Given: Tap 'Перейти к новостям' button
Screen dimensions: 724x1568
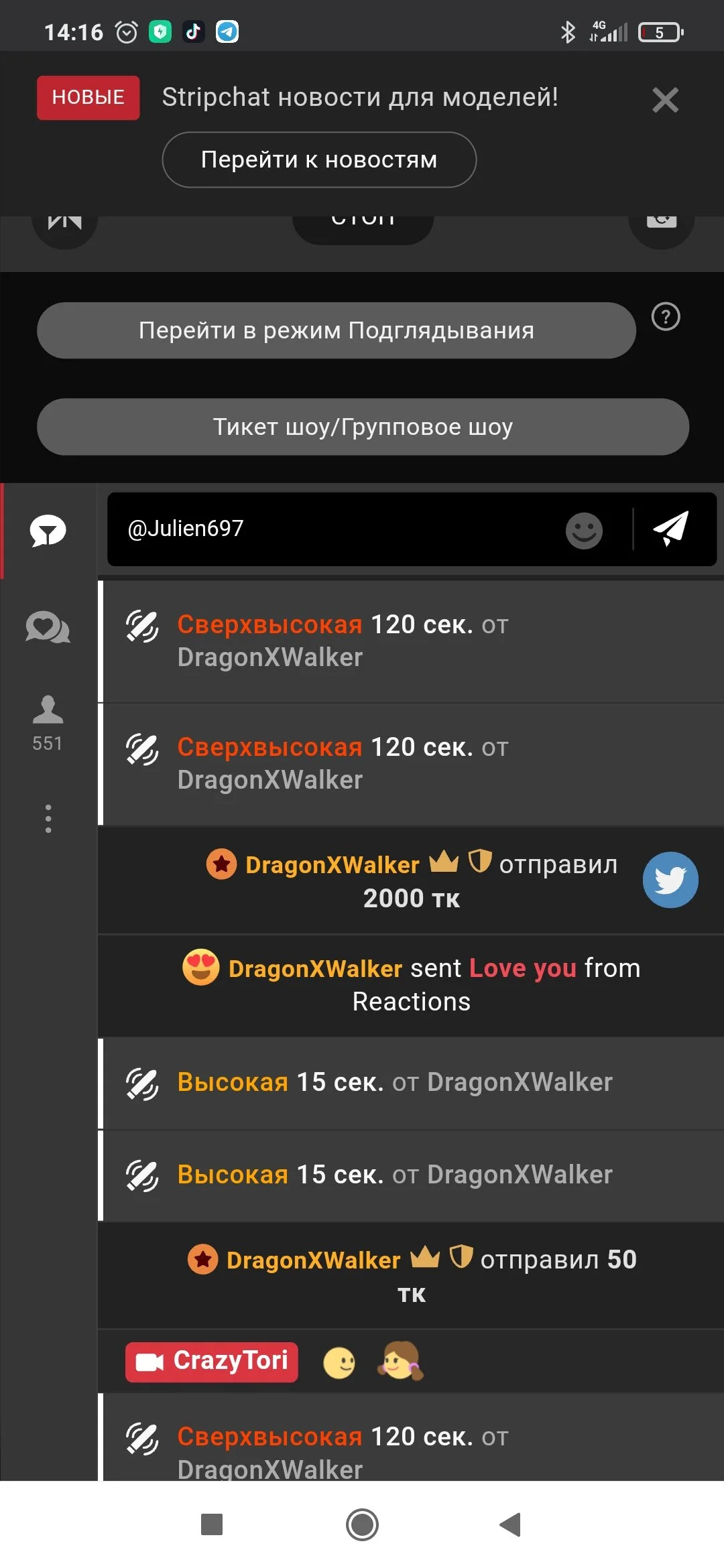Looking at the screenshot, I should (319, 159).
